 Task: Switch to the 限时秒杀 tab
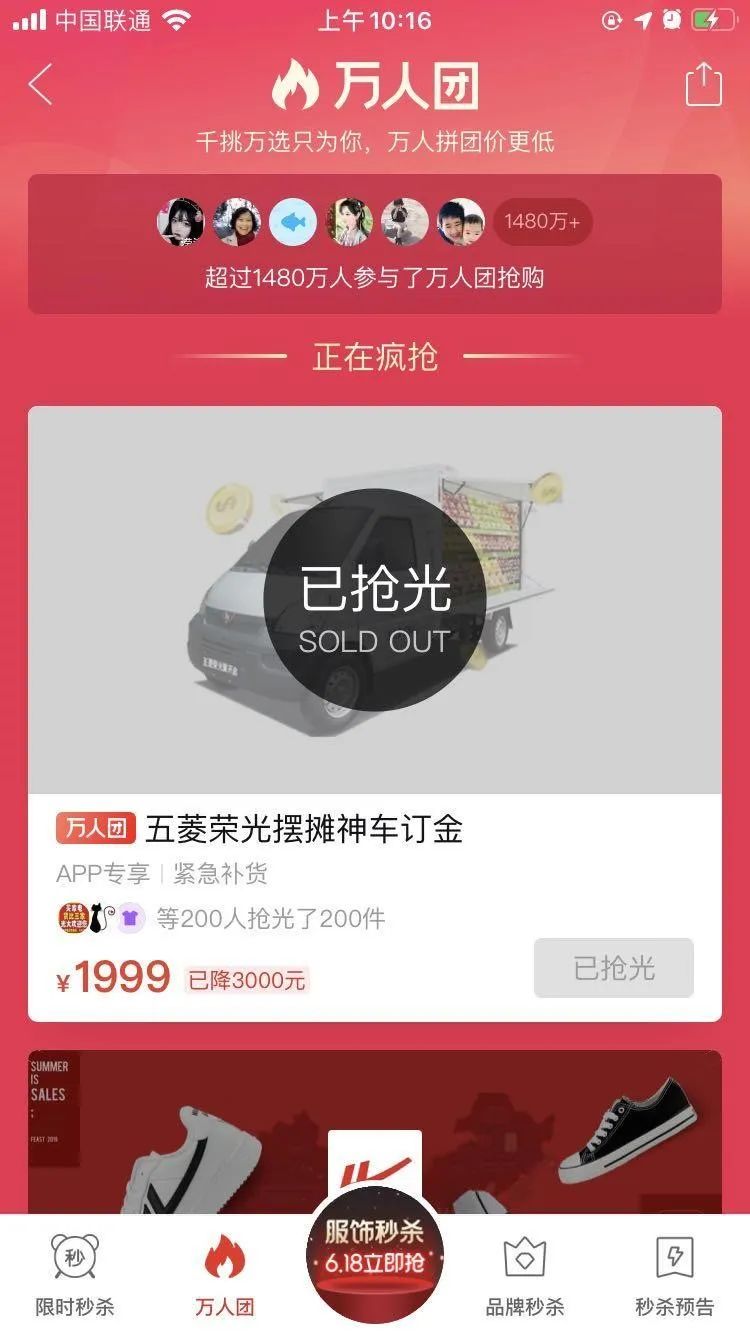(75, 1275)
